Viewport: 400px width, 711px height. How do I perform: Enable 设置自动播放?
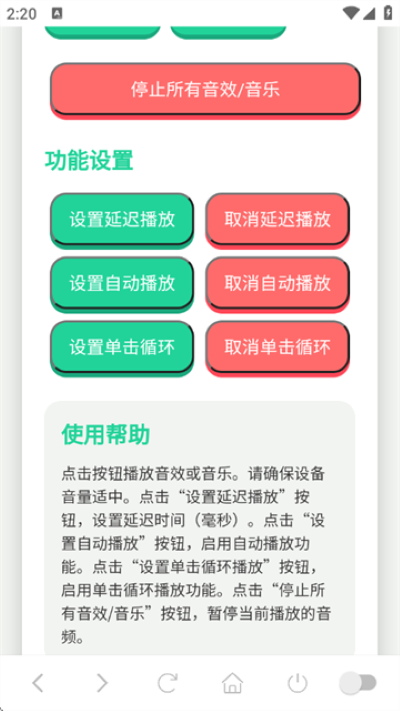coord(122,284)
